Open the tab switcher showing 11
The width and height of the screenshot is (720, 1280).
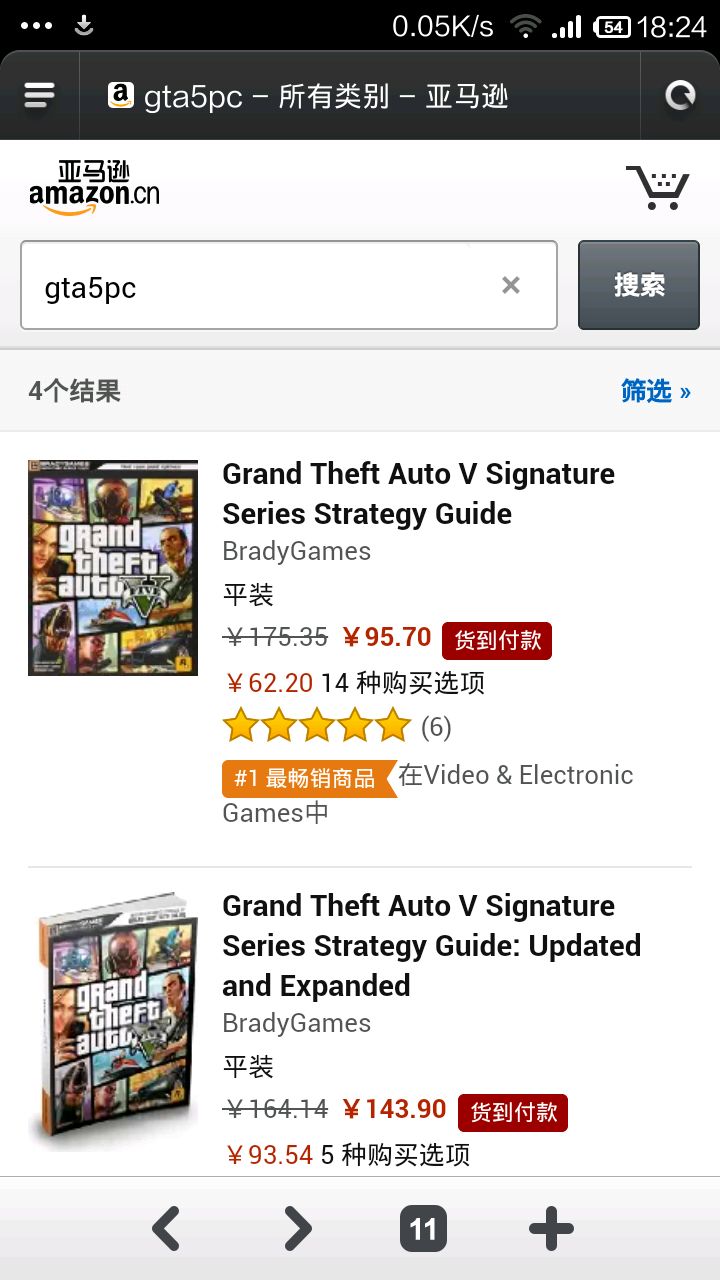click(423, 1228)
